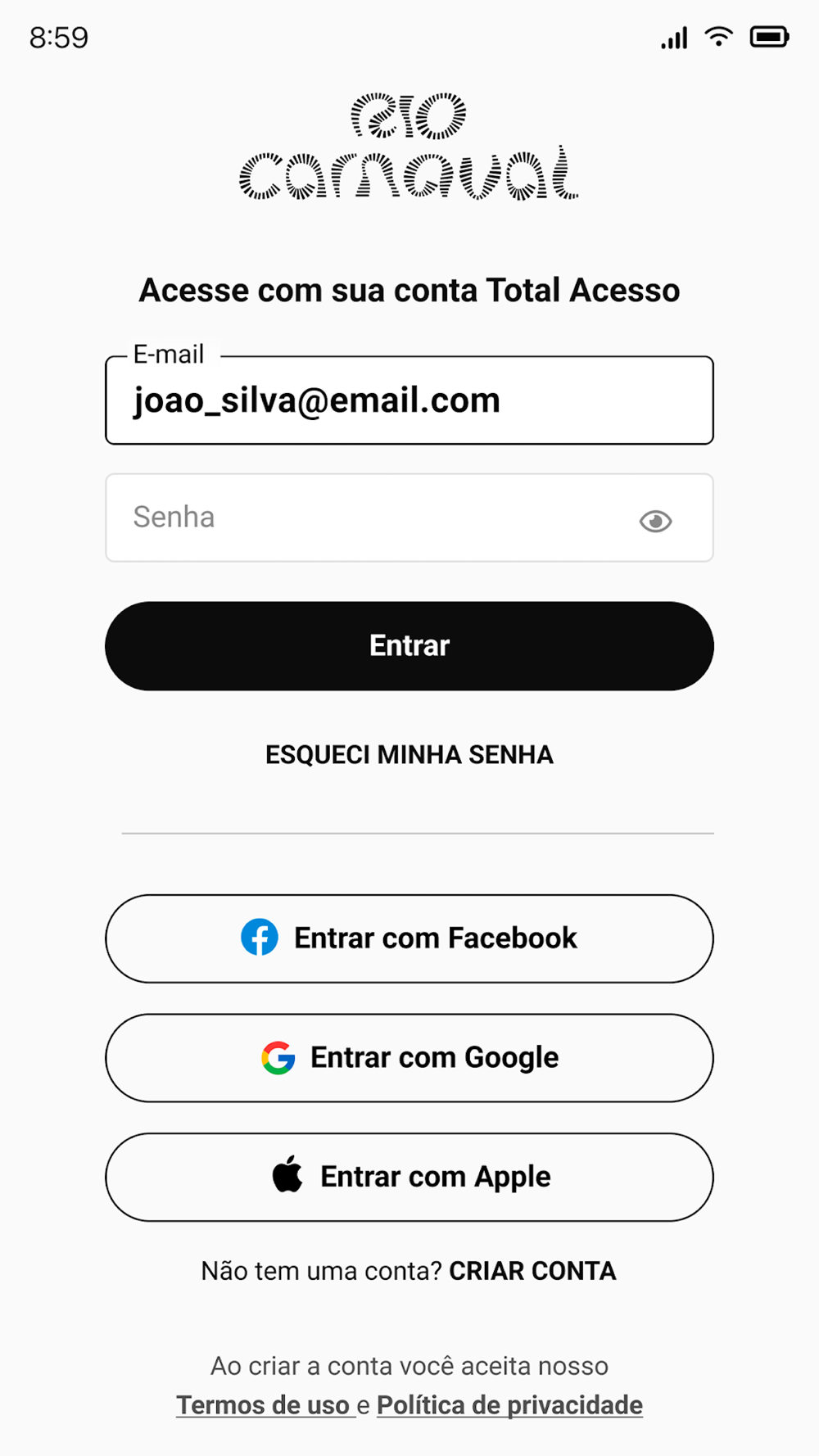Select Entrar com Apple
819x1456 pixels.
(409, 1178)
